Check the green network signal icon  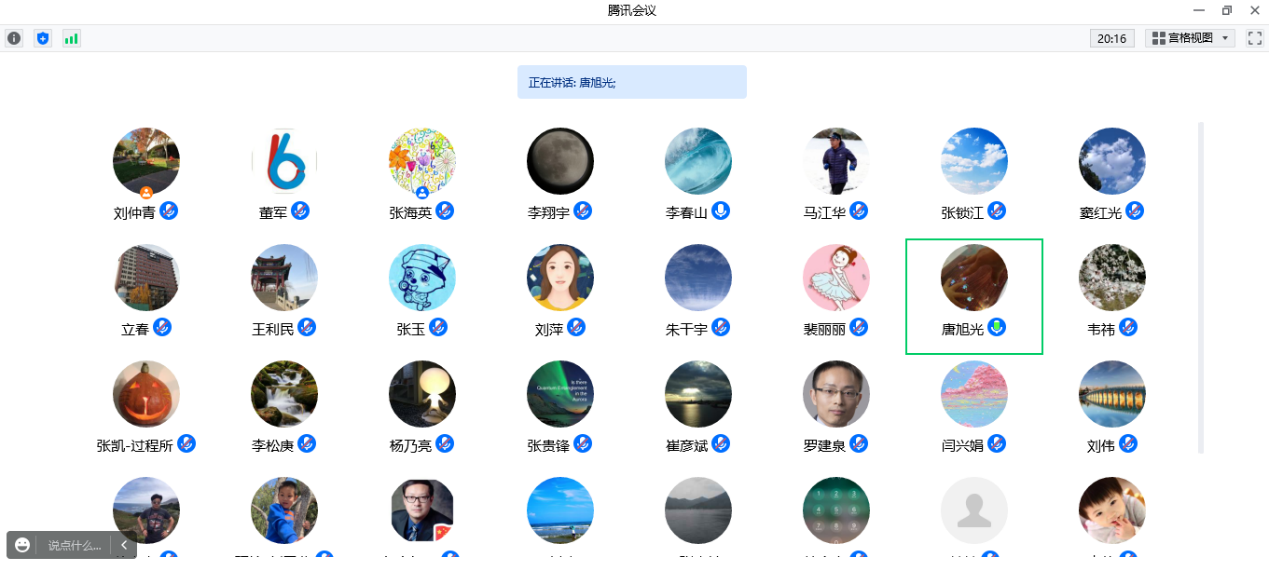(x=71, y=39)
